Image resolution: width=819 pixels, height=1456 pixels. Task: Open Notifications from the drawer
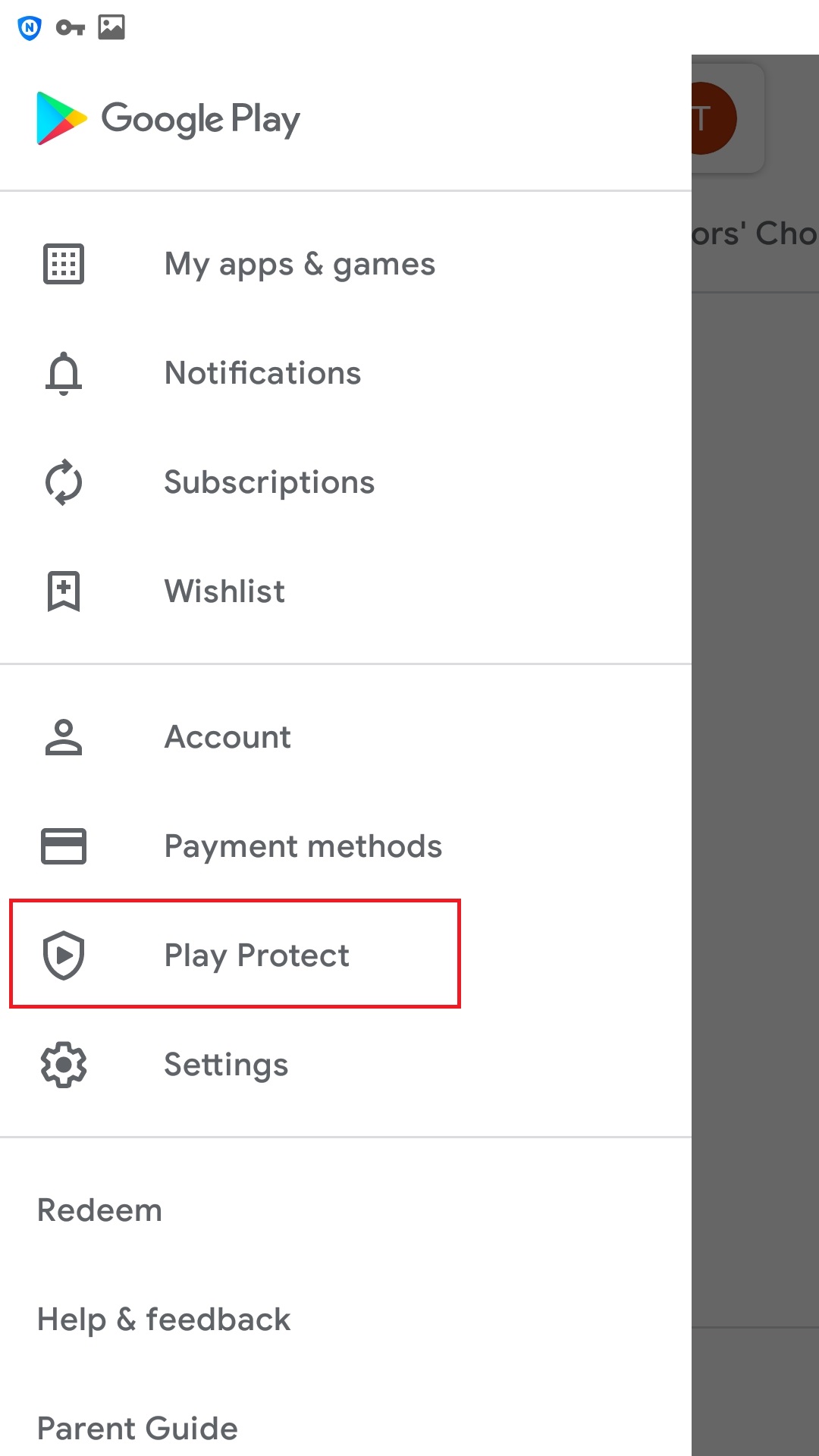point(262,373)
